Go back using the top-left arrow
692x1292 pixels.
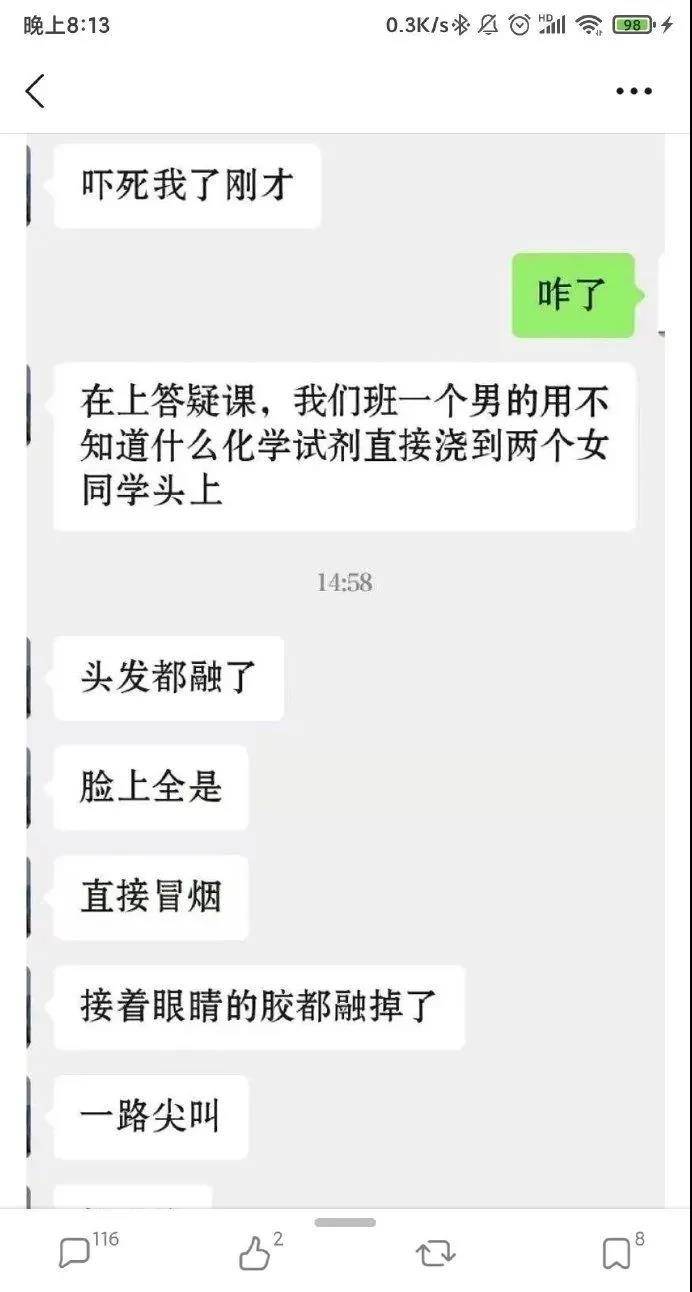tap(35, 91)
